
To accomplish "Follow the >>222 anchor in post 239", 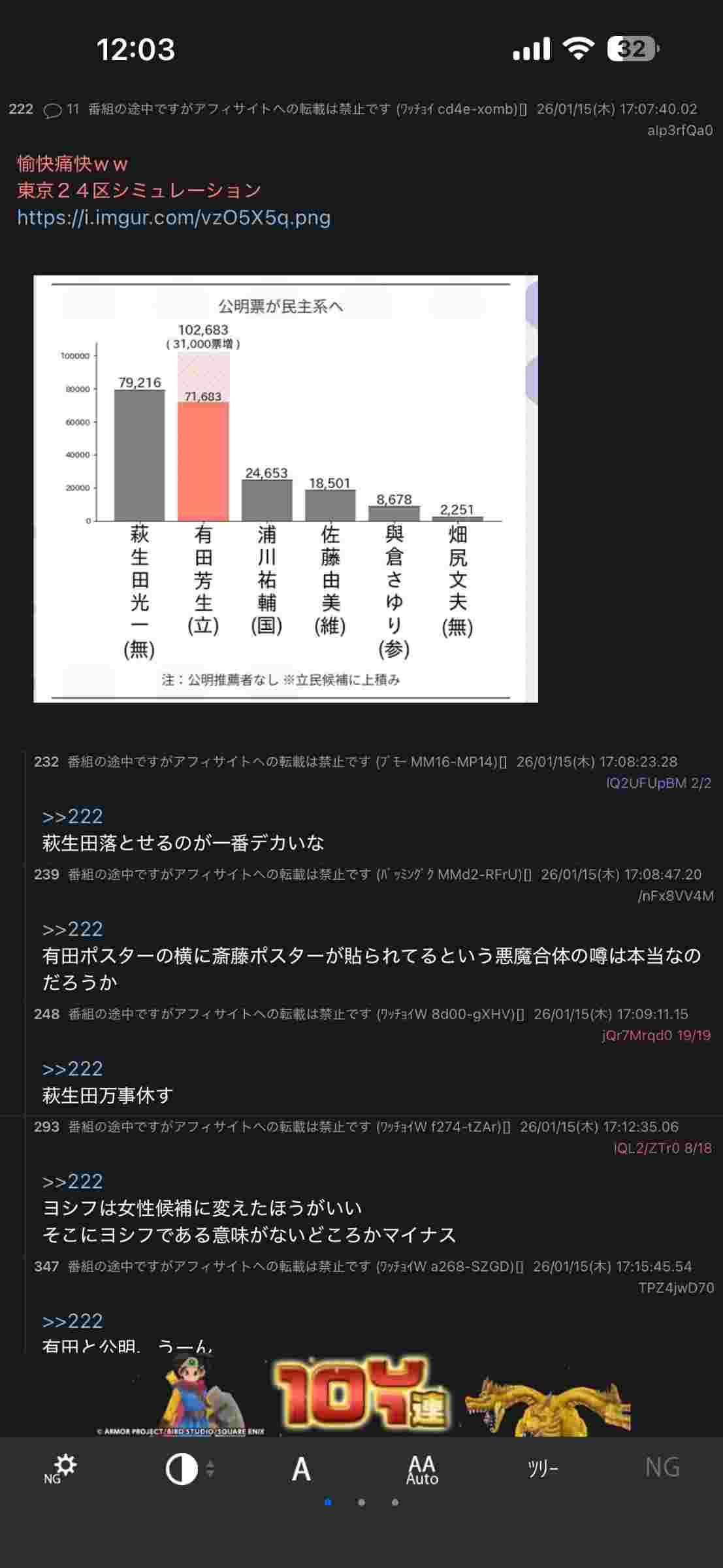I will [72, 929].
